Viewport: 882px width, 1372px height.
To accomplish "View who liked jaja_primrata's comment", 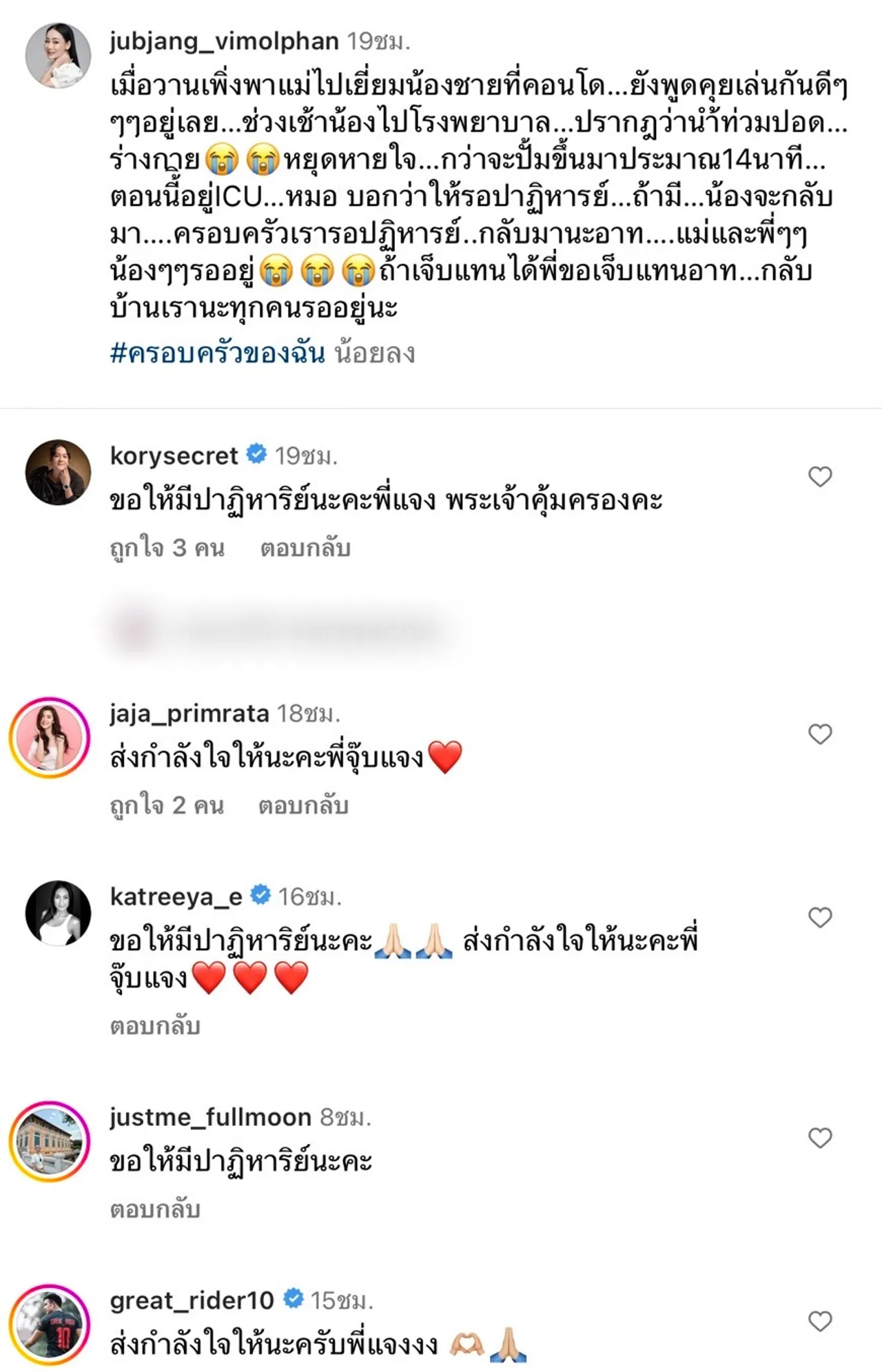I will [x=167, y=806].
